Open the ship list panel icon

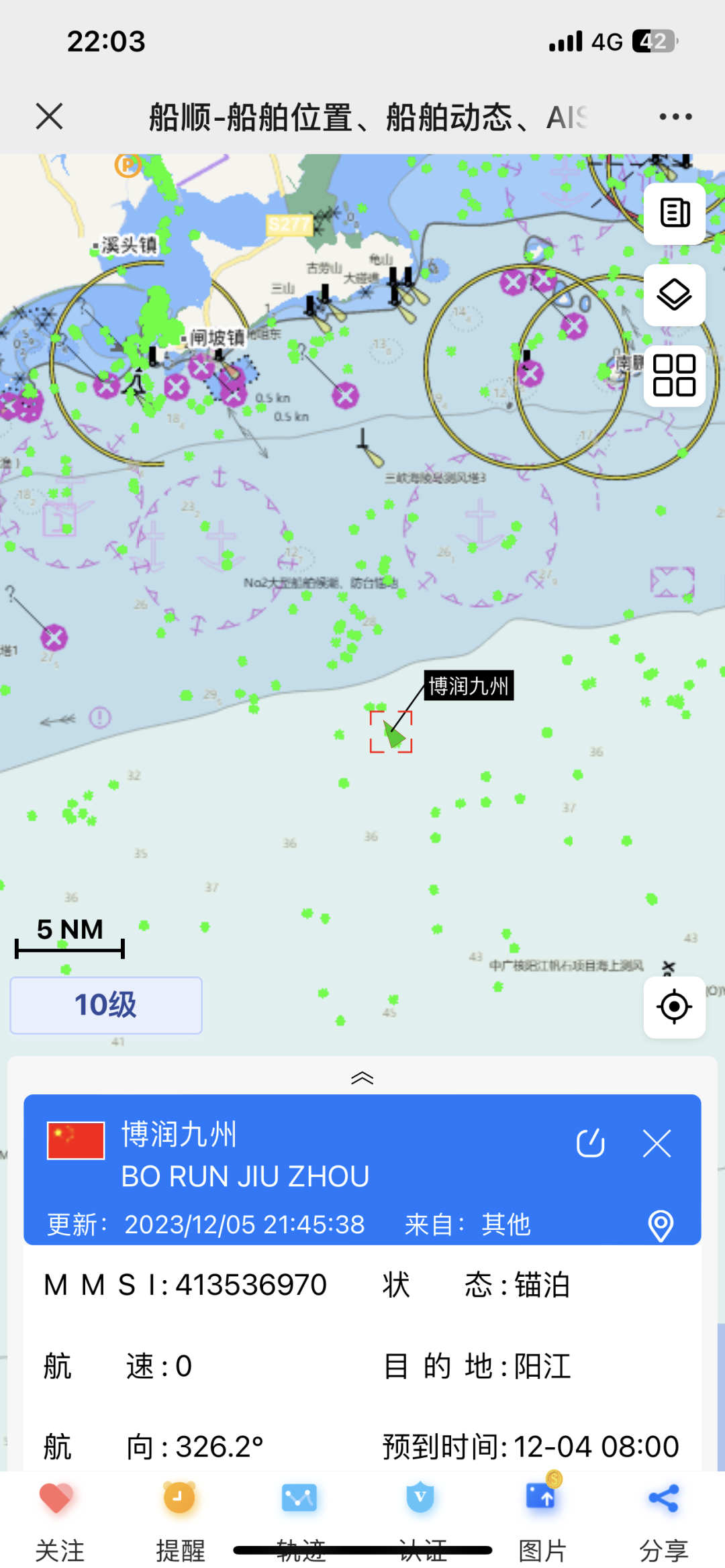(675, 213)
